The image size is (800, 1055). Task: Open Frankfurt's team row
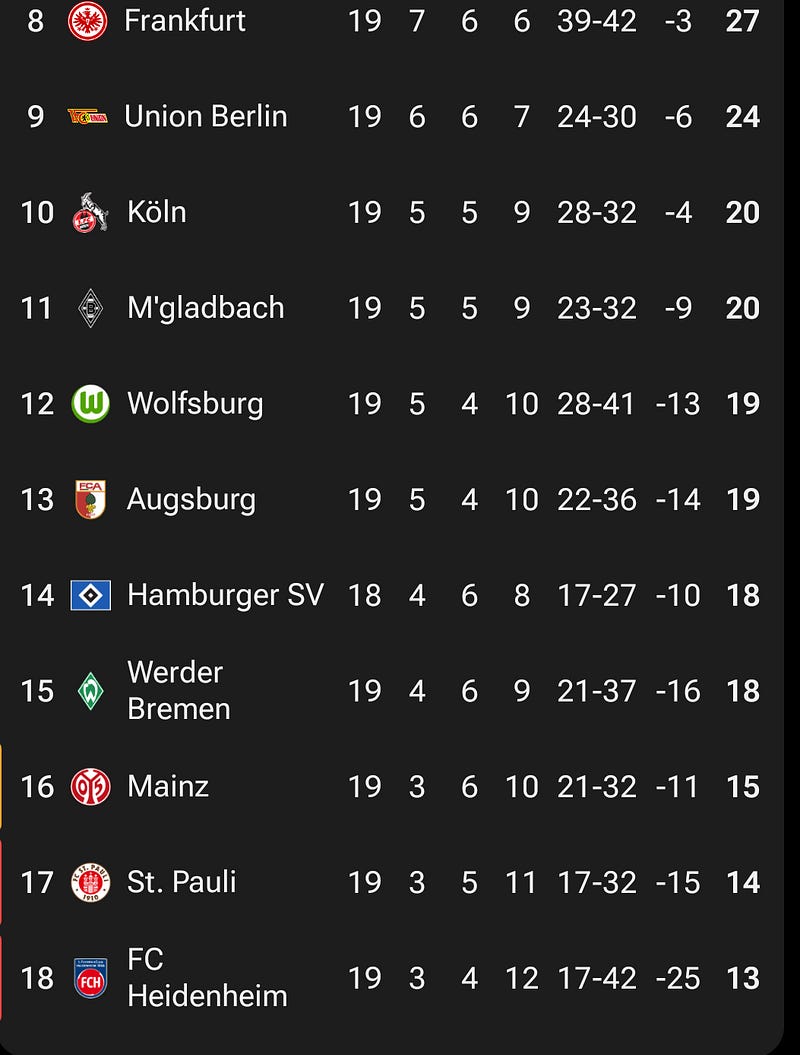tap(185, 20)
